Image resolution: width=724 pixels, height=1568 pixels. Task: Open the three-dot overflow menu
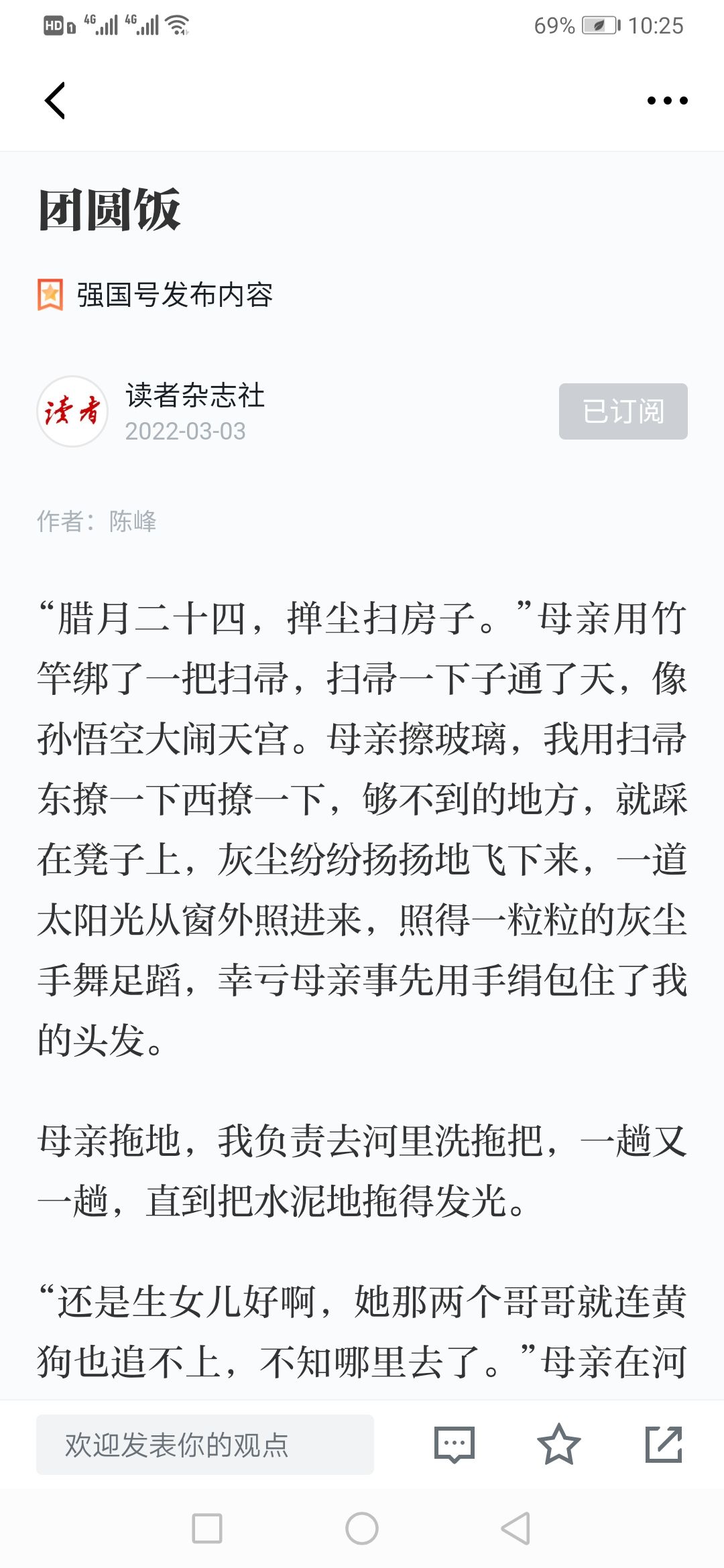point(667,101)
